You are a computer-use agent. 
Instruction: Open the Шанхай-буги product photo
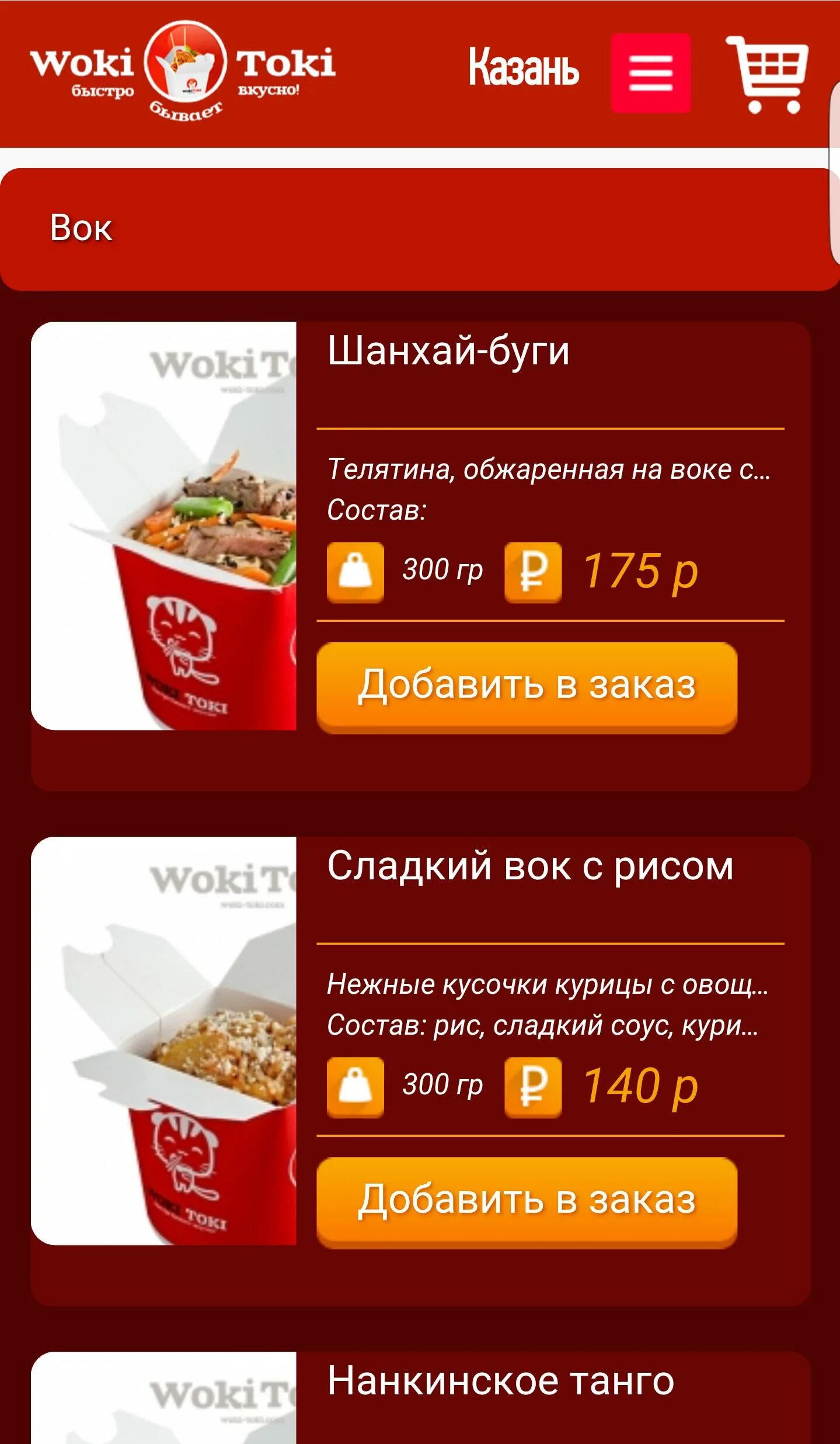(164, 526)
